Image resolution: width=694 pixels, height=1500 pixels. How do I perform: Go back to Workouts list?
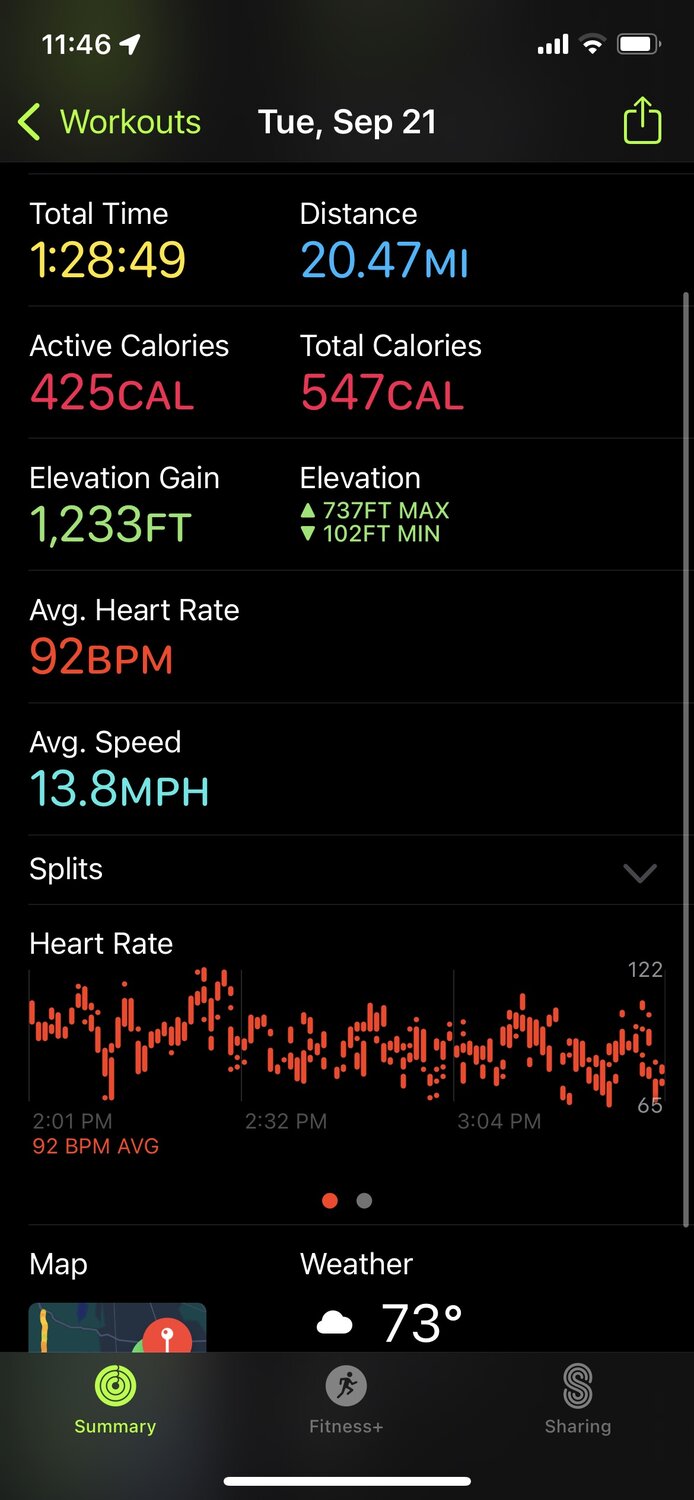click(x=110, y=123)
